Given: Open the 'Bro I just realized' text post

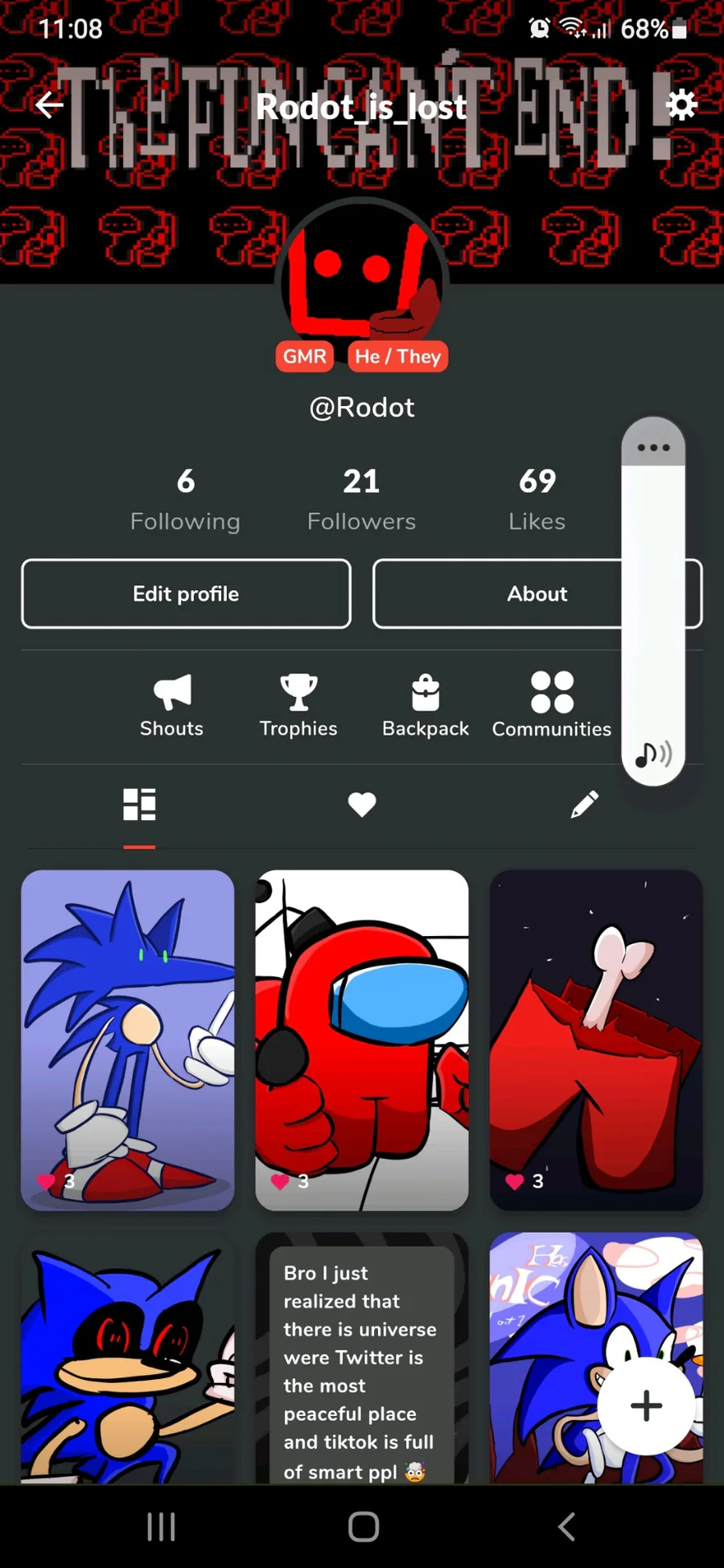Looking at the screenshot, I should (x=362, y=1359).
